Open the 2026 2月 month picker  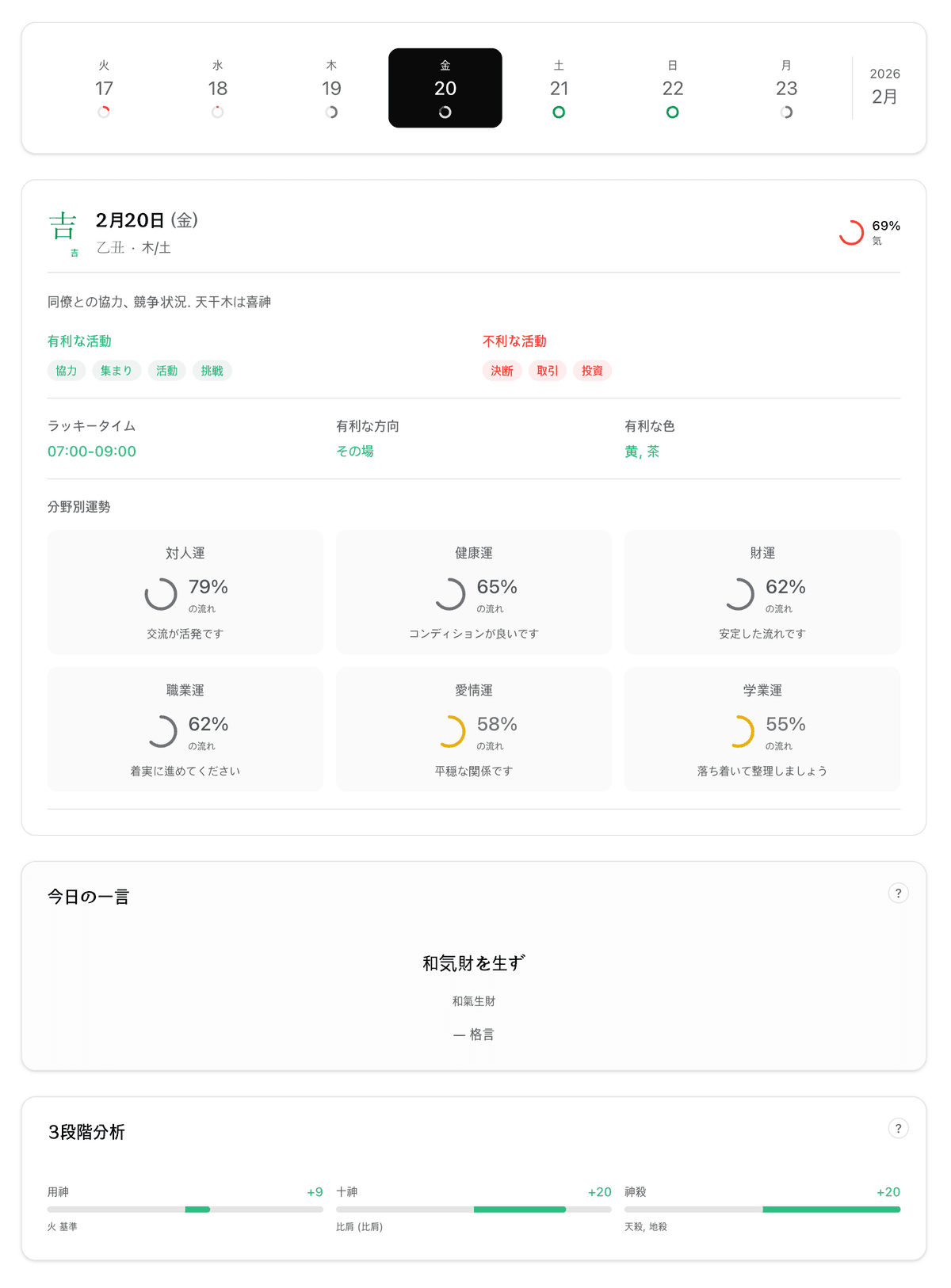884,87
